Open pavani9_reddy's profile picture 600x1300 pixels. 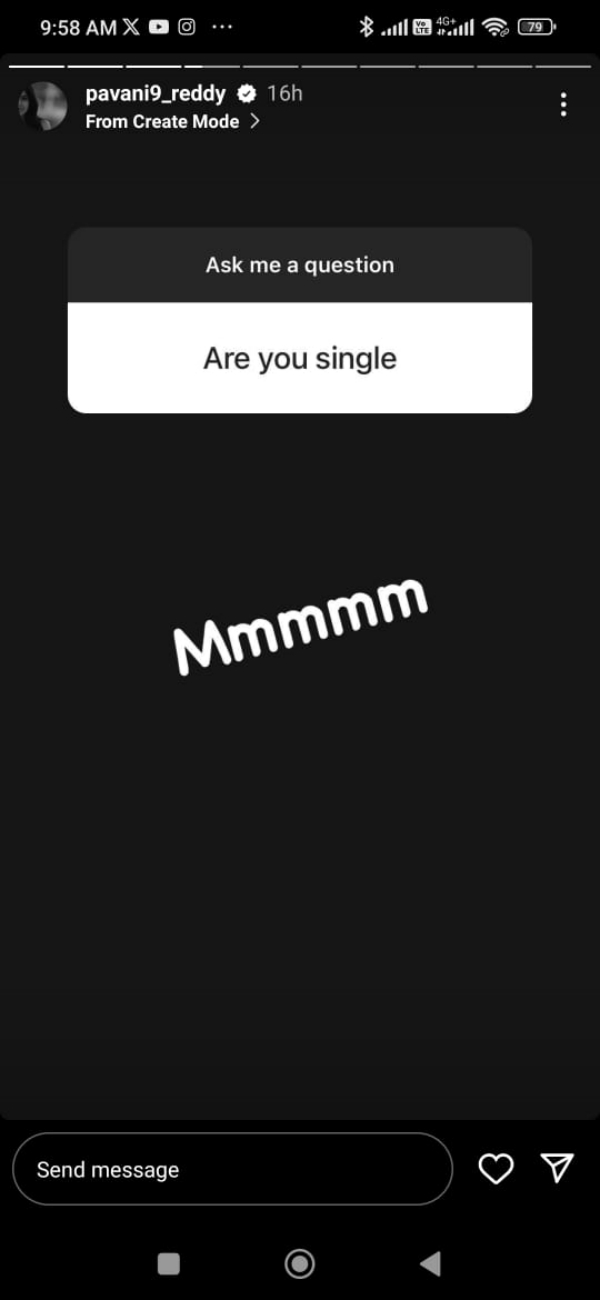(43, 107)
